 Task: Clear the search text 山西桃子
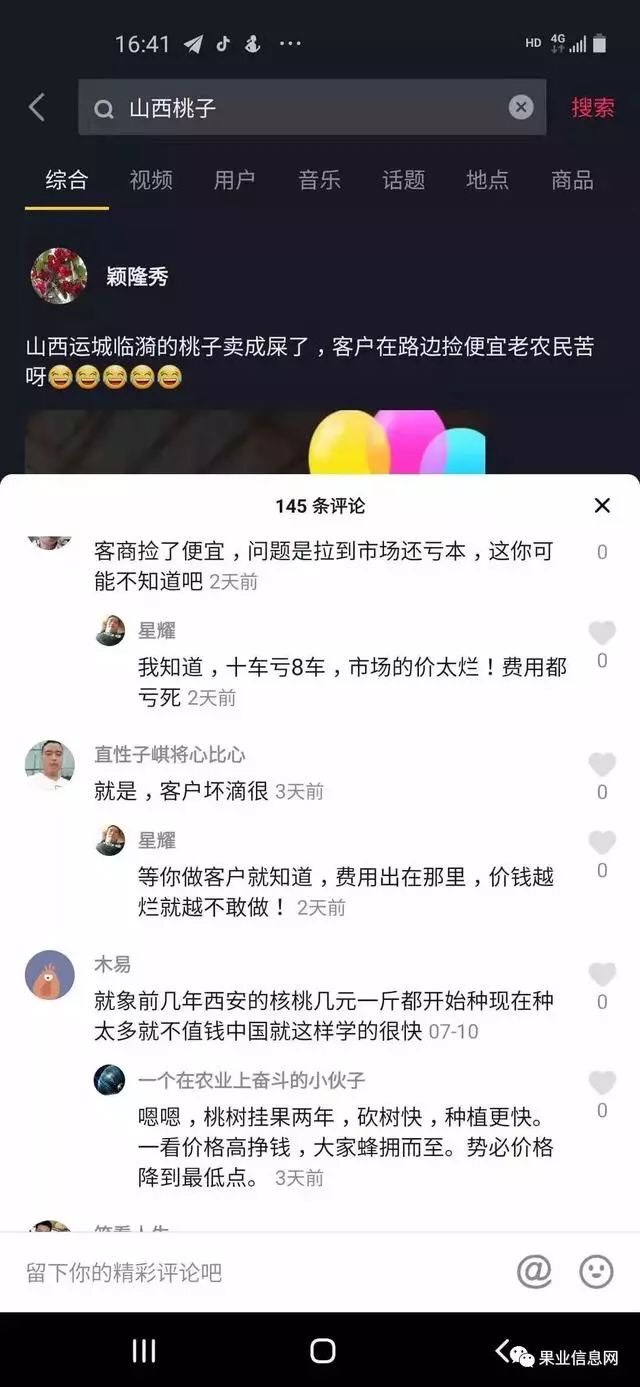521,107
